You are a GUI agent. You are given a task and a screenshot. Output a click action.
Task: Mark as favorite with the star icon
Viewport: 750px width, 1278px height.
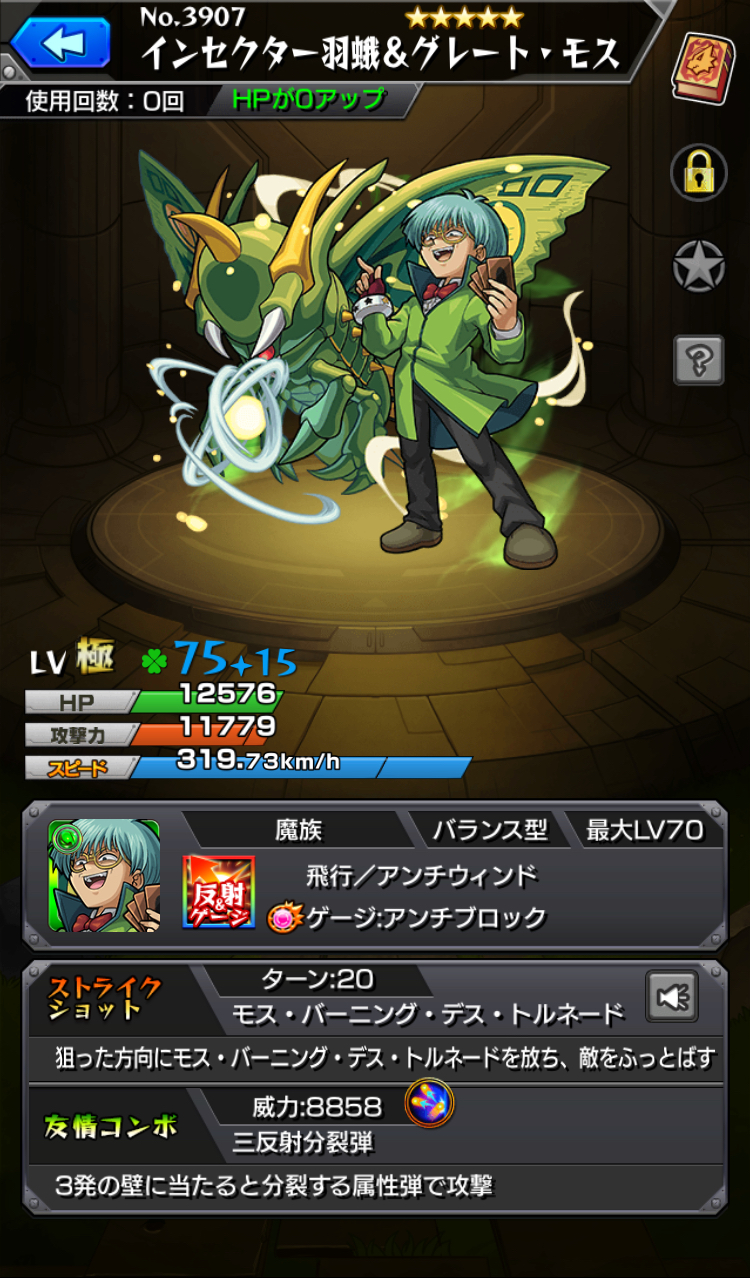point(697,267)
